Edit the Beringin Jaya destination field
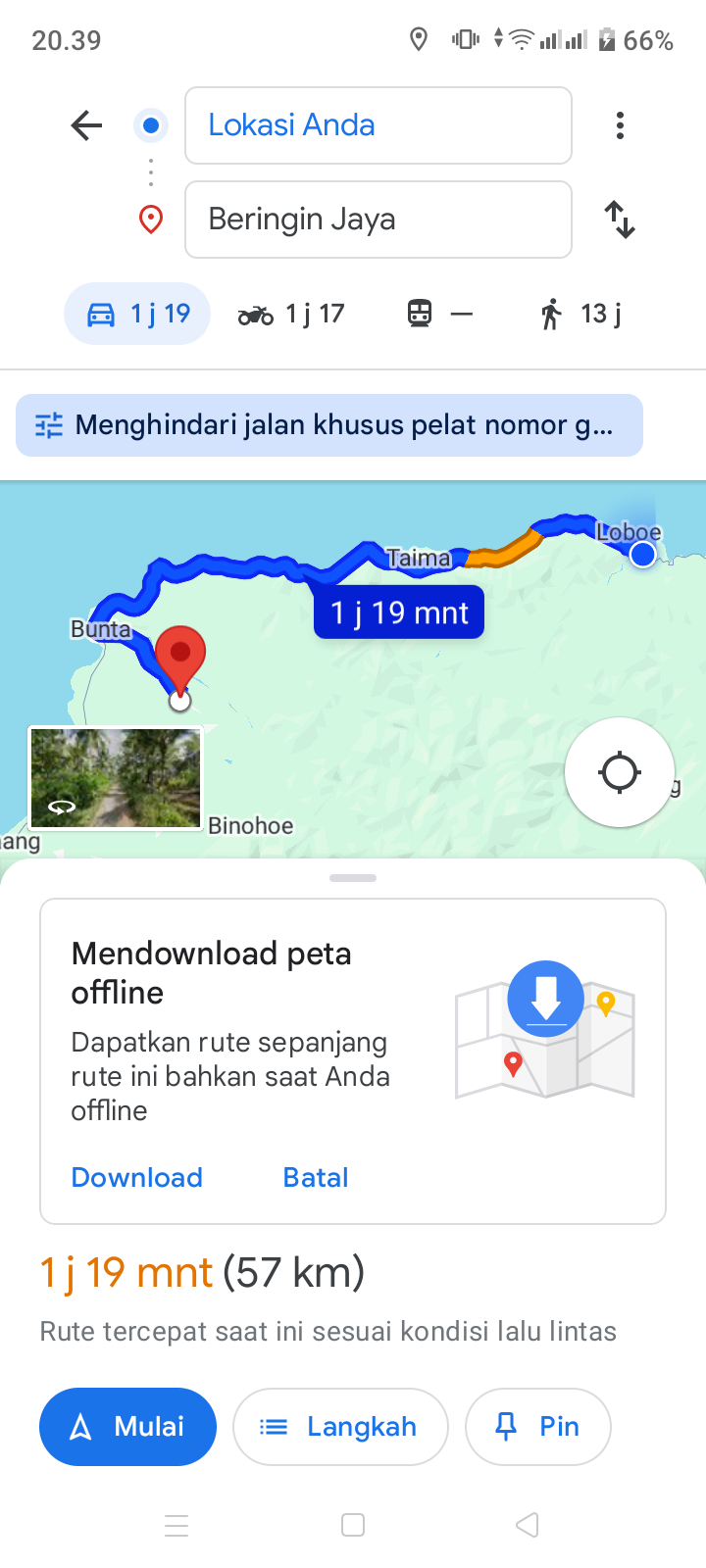 378,220
